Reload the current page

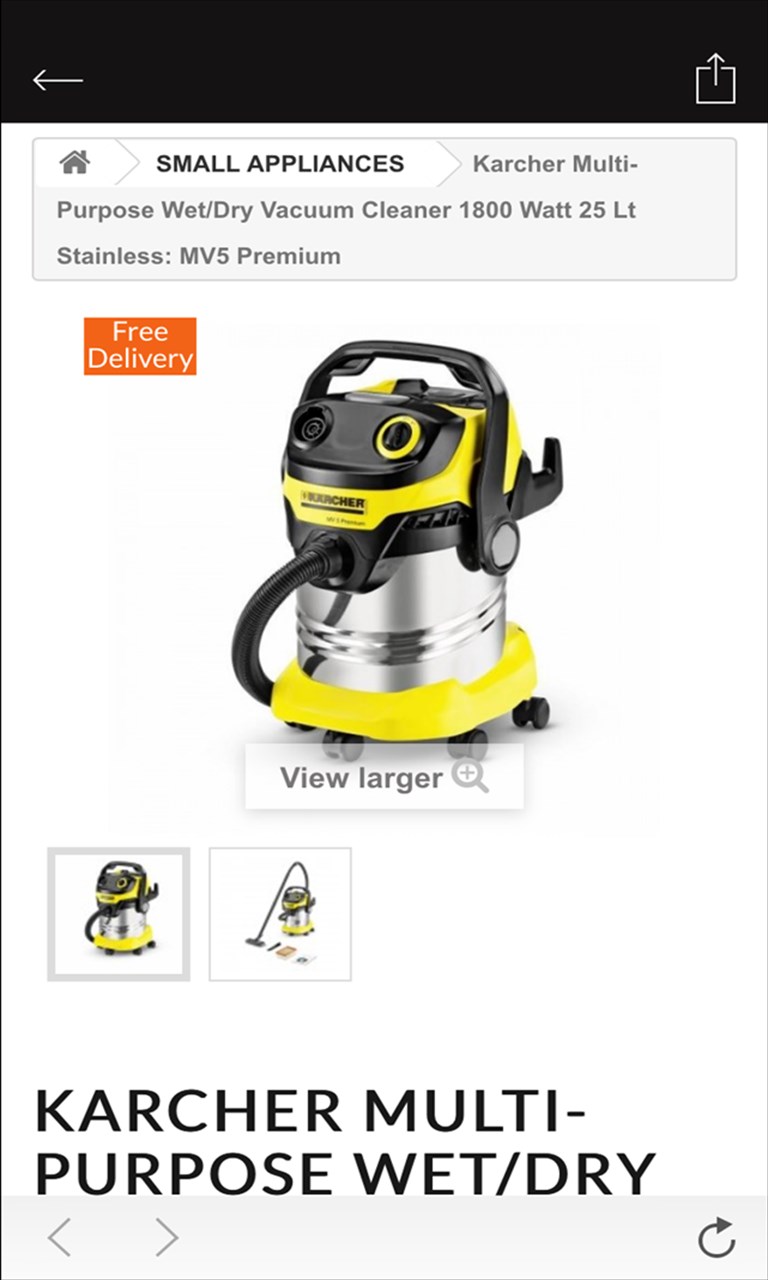pos(716,1238)
